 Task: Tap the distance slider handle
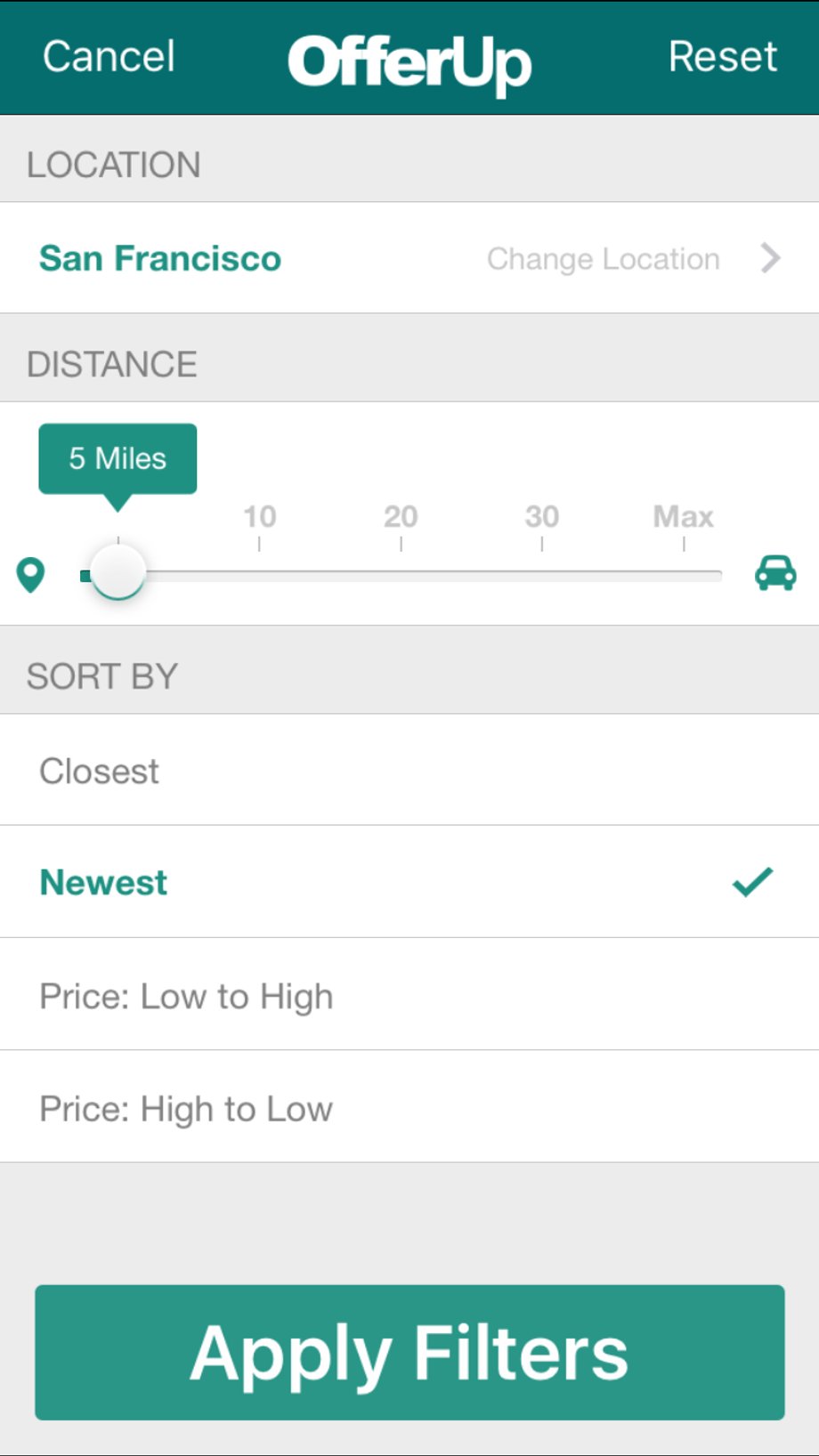[x=118, y=572]
